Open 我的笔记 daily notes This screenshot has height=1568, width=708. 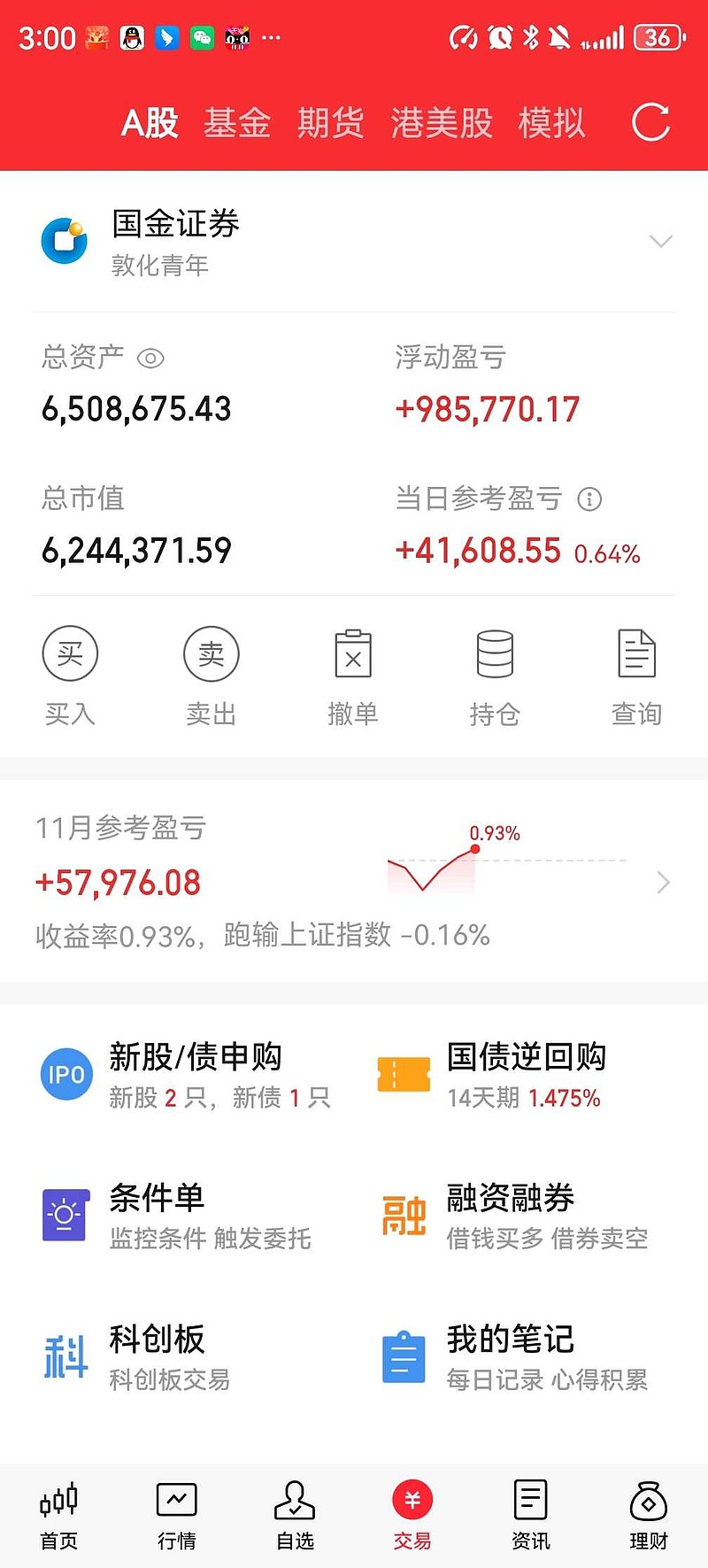513,1357
